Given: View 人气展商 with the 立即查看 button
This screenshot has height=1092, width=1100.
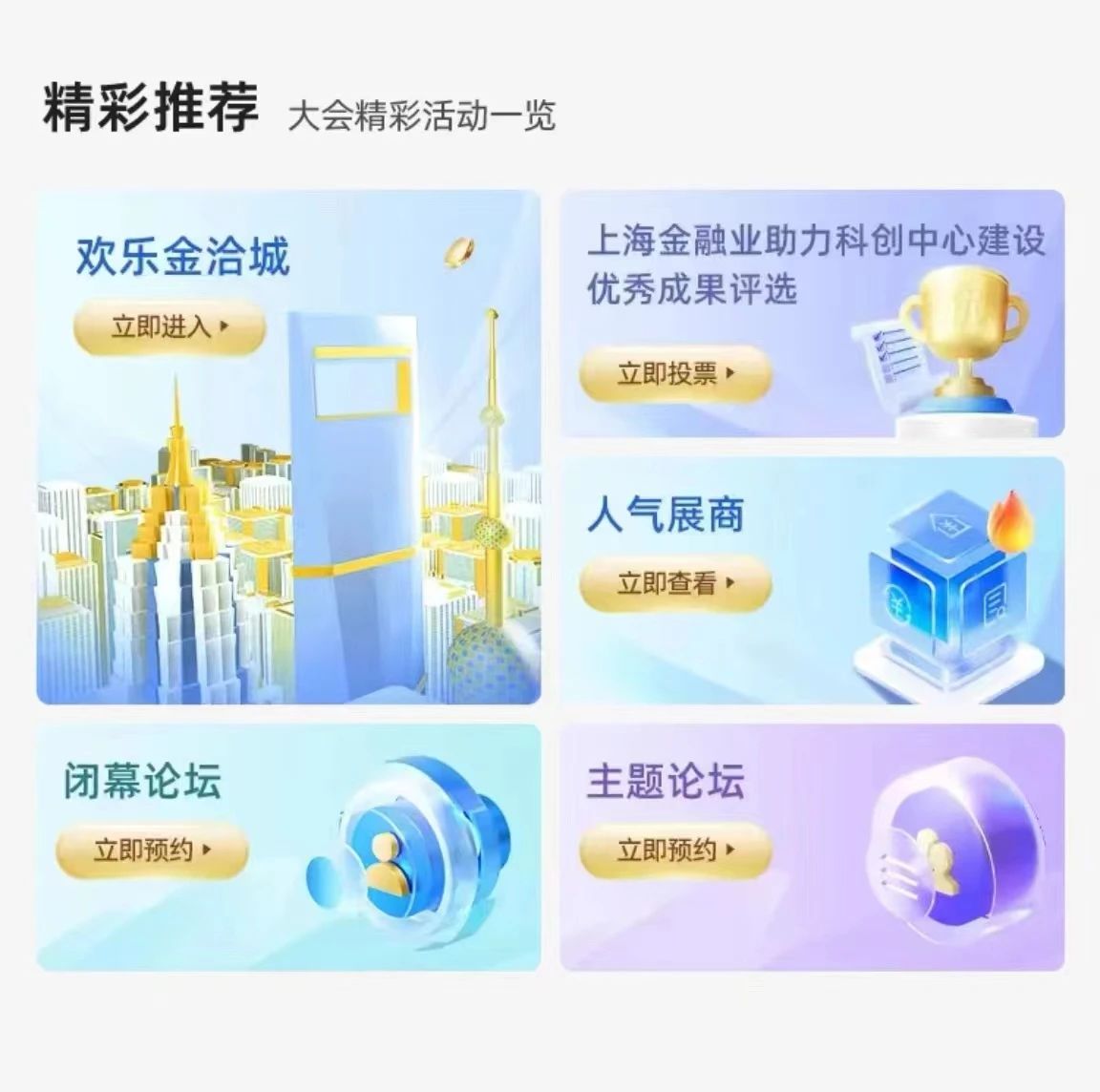Looking at the screenshot, I should point(675,582).
